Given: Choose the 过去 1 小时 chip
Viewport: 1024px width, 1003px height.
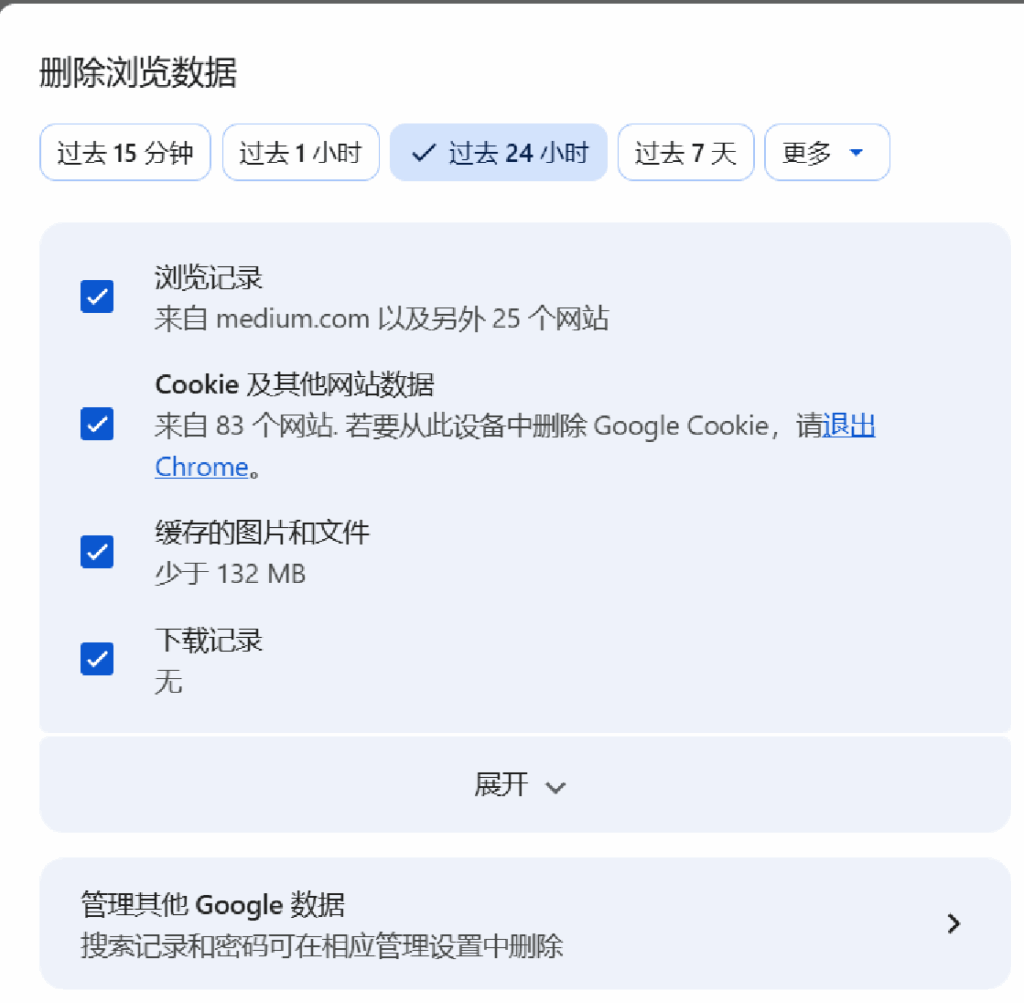Looking at the screenshot, I should [300, 153].
